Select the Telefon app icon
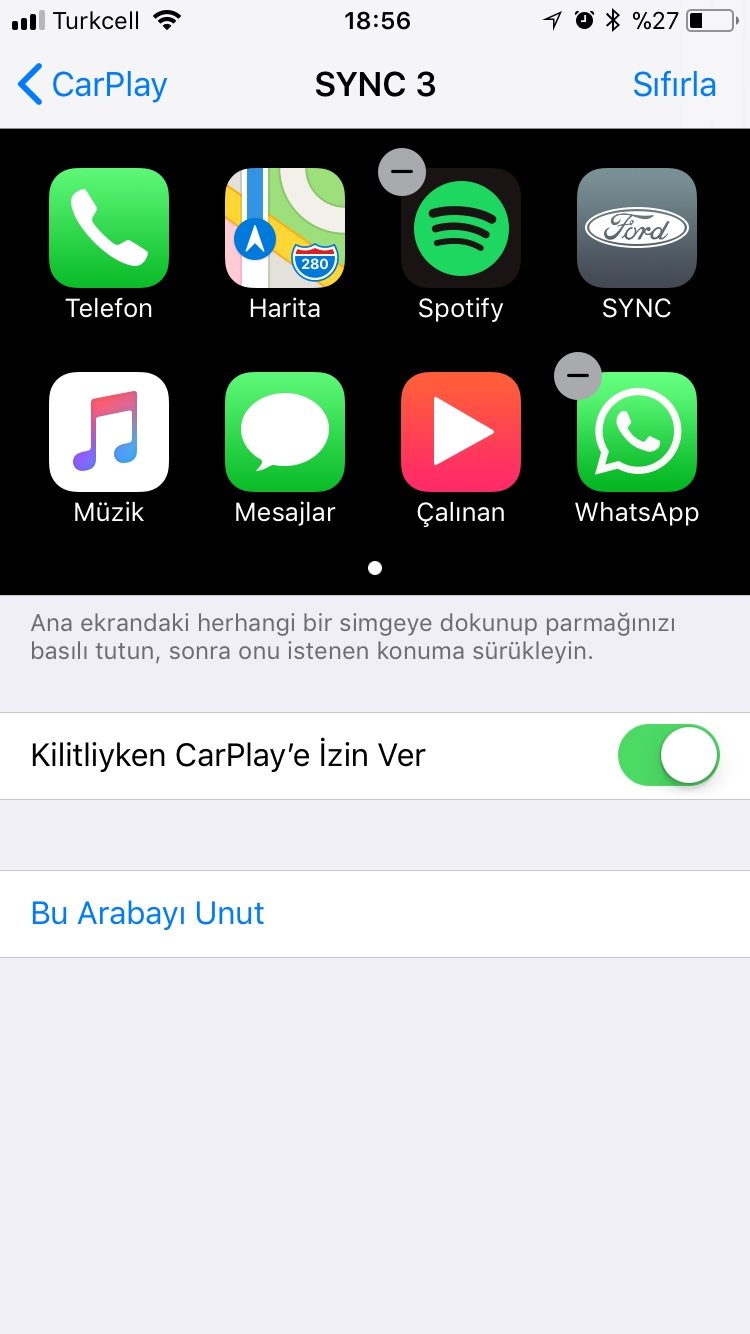The width and height of the screenshot is (750, 1334). point(109,228)
